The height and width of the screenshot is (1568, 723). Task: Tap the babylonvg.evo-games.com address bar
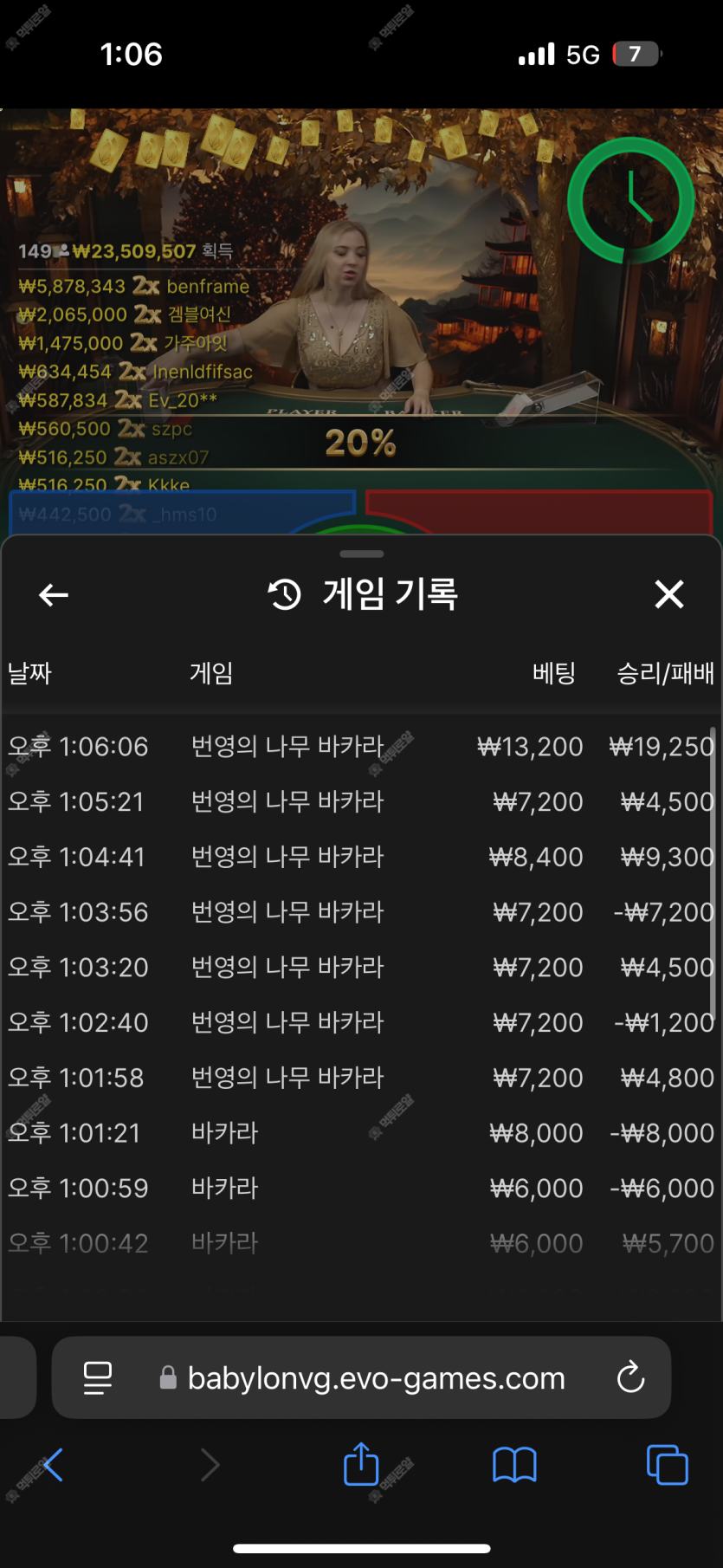[x=376, y=1378]
